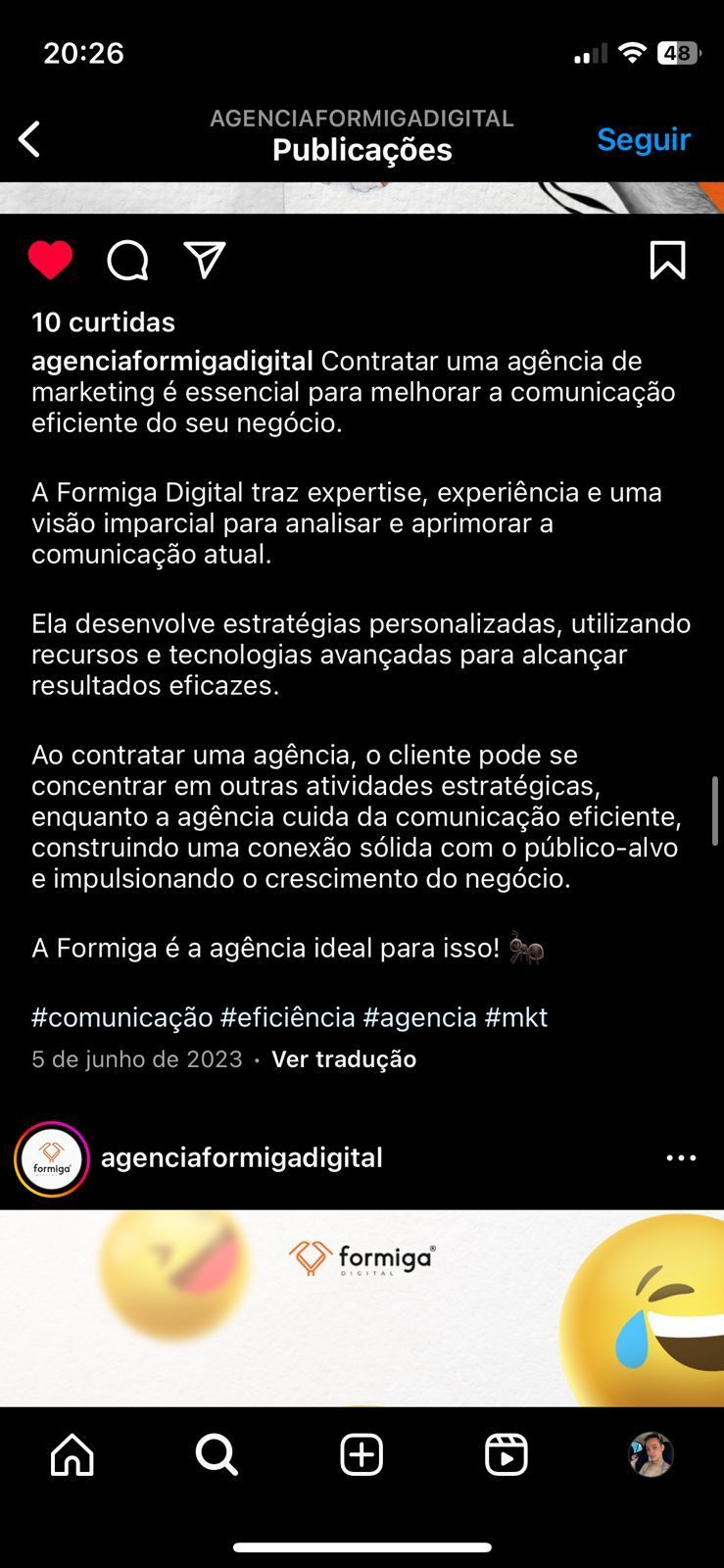Unlike the post with the red heart
This screenshot has width=724, height=1568.
50,261
